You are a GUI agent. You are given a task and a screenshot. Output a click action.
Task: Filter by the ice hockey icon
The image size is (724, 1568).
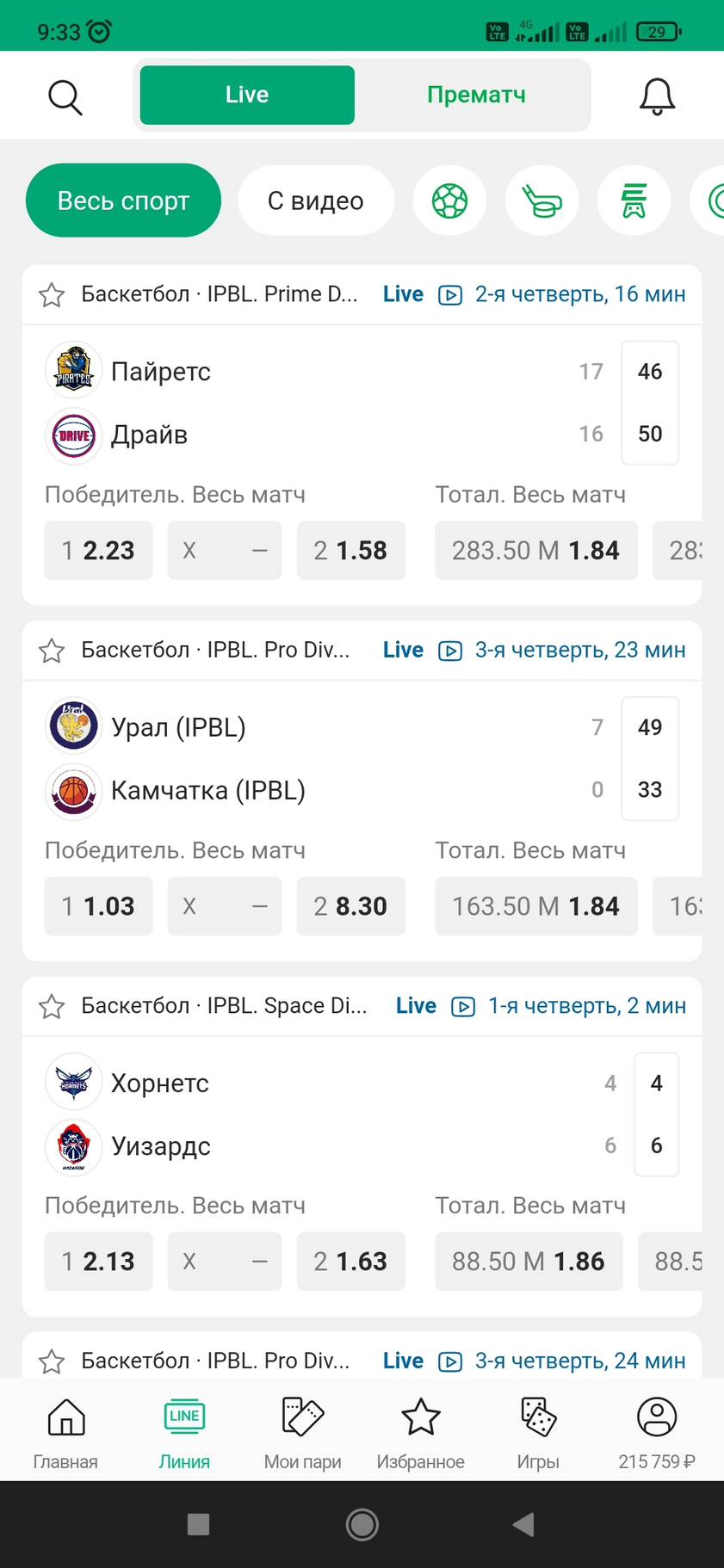point(541,201)
